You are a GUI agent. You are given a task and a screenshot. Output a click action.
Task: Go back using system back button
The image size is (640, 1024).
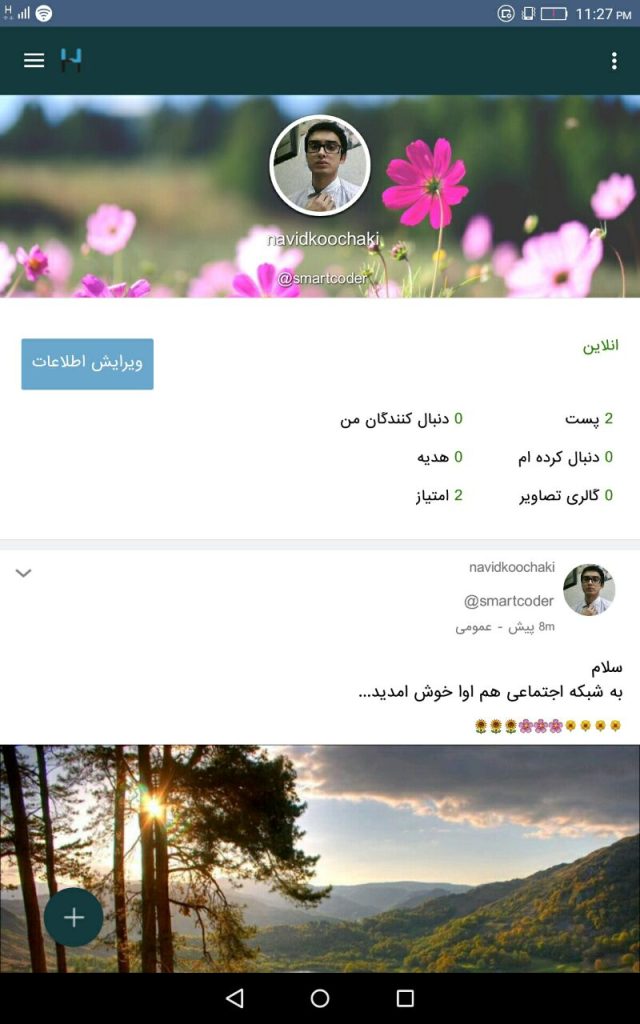234,998
